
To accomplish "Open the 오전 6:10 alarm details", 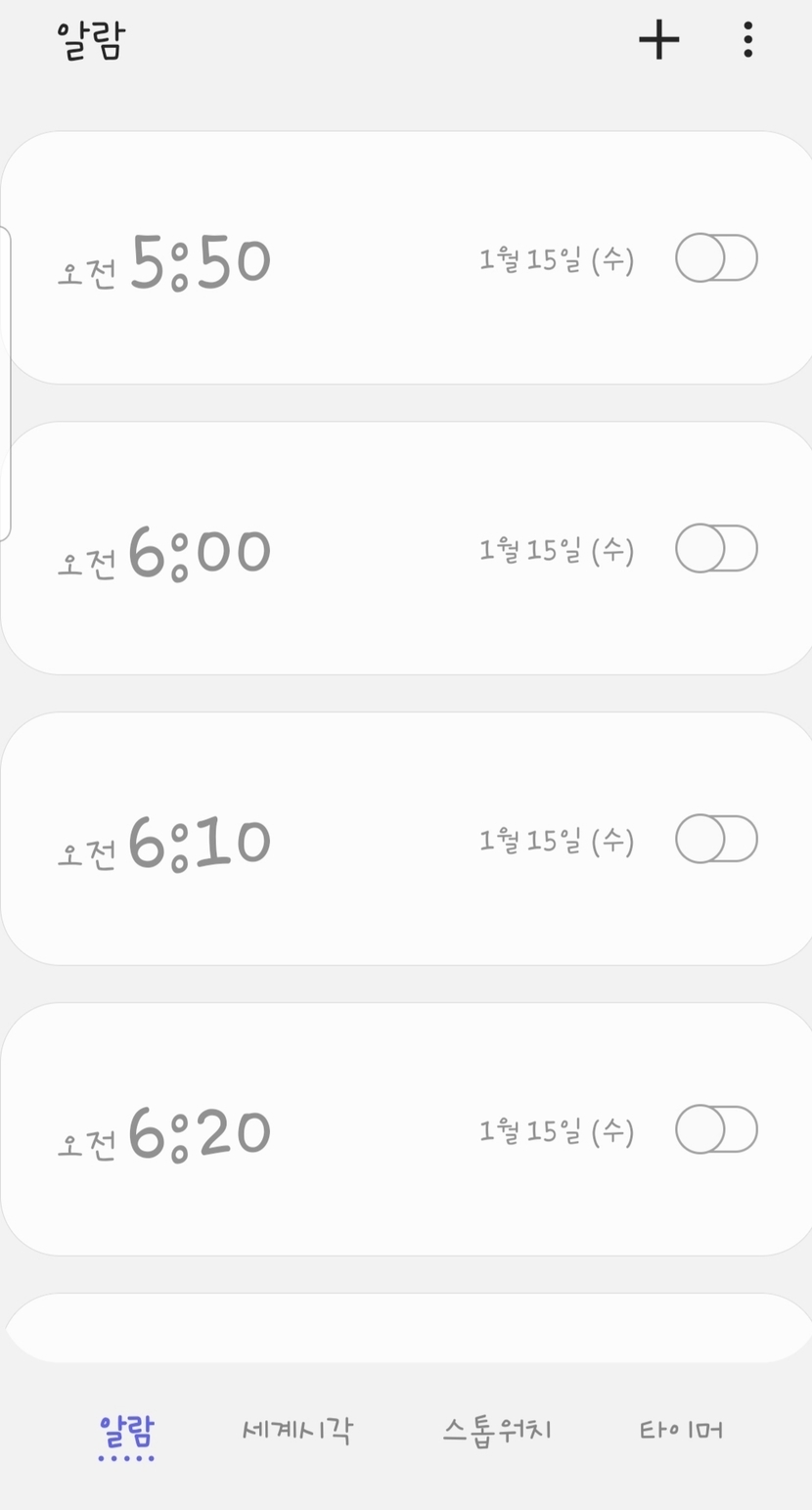I will coord(293,840).
